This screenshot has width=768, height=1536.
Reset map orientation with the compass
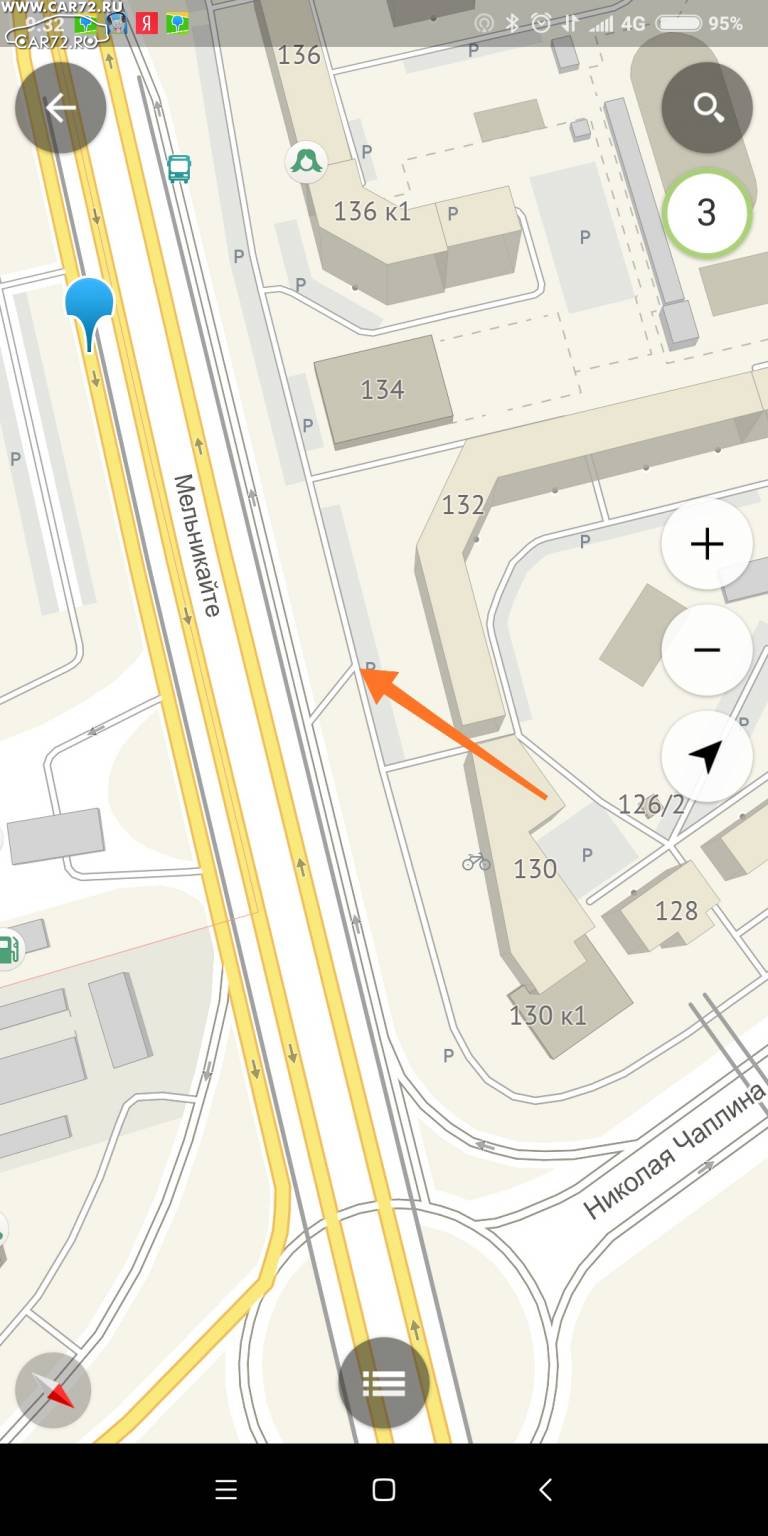click(x=53, y=1390)
